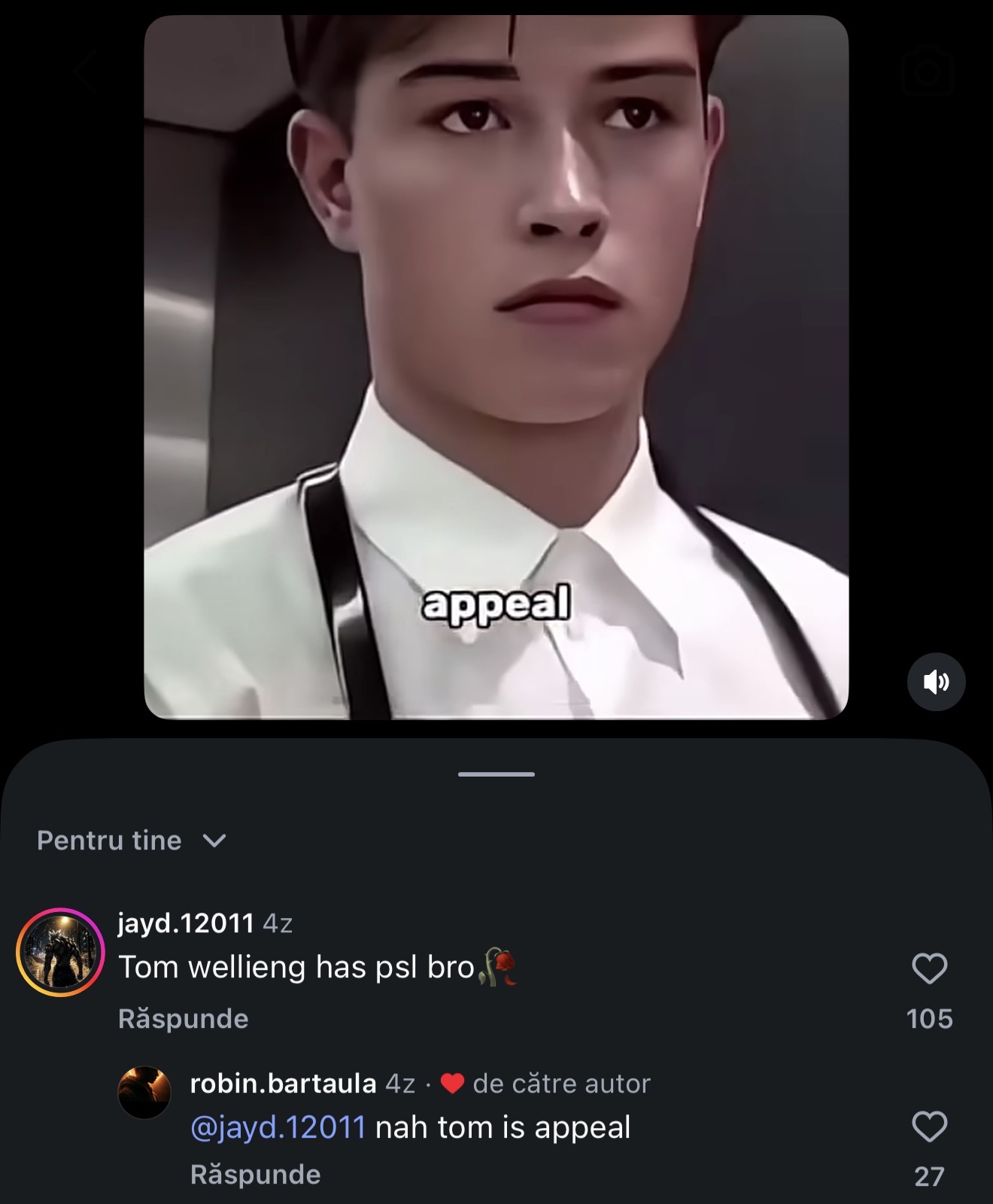The image size is (993, 1204).
Task: Tap the comments sheet drag handle
Action: [496, 774]
